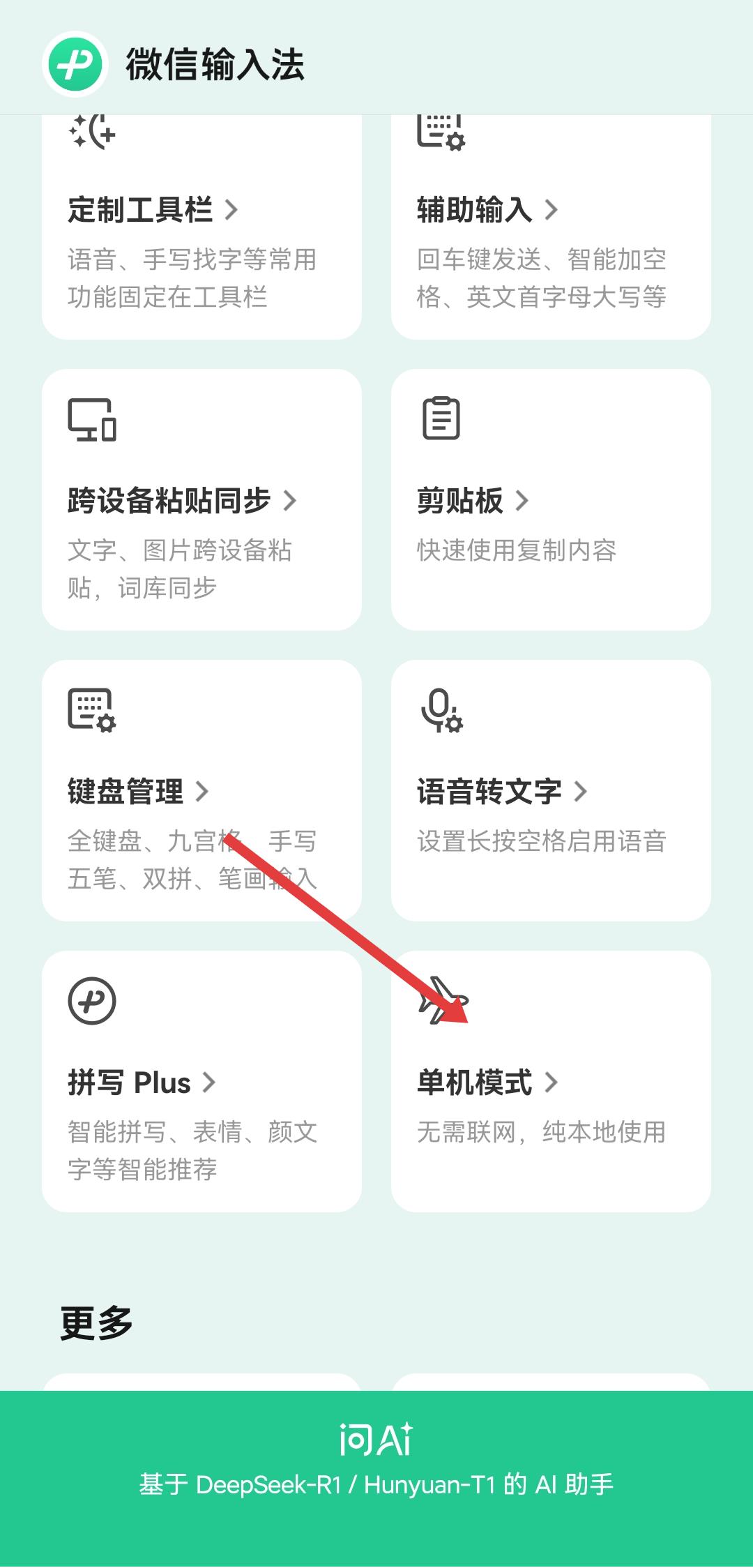Open 跨设备粘贴同步 card
The width and height of the screenshot is (753, 1568).
pos(201,499)
